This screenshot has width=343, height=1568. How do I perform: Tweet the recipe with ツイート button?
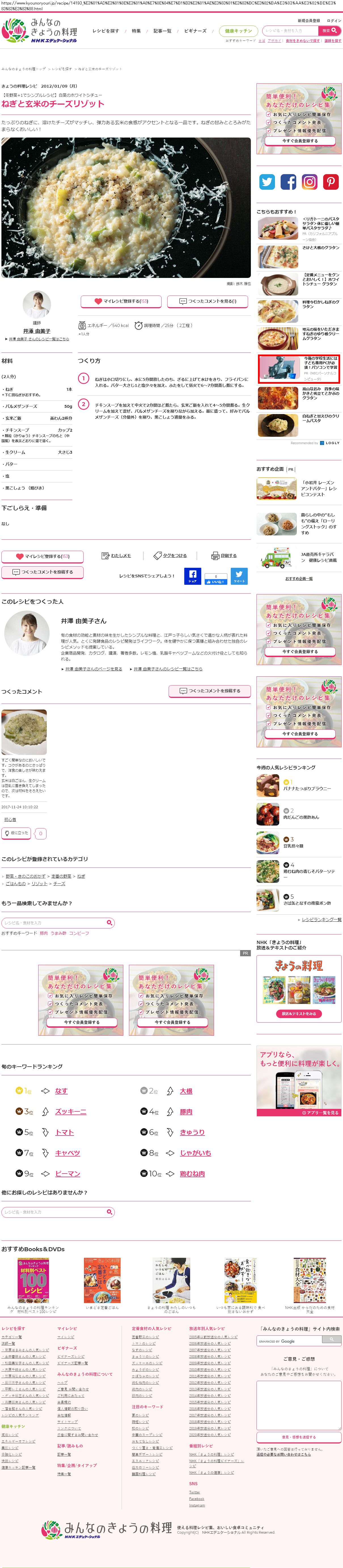click(240, 576)
